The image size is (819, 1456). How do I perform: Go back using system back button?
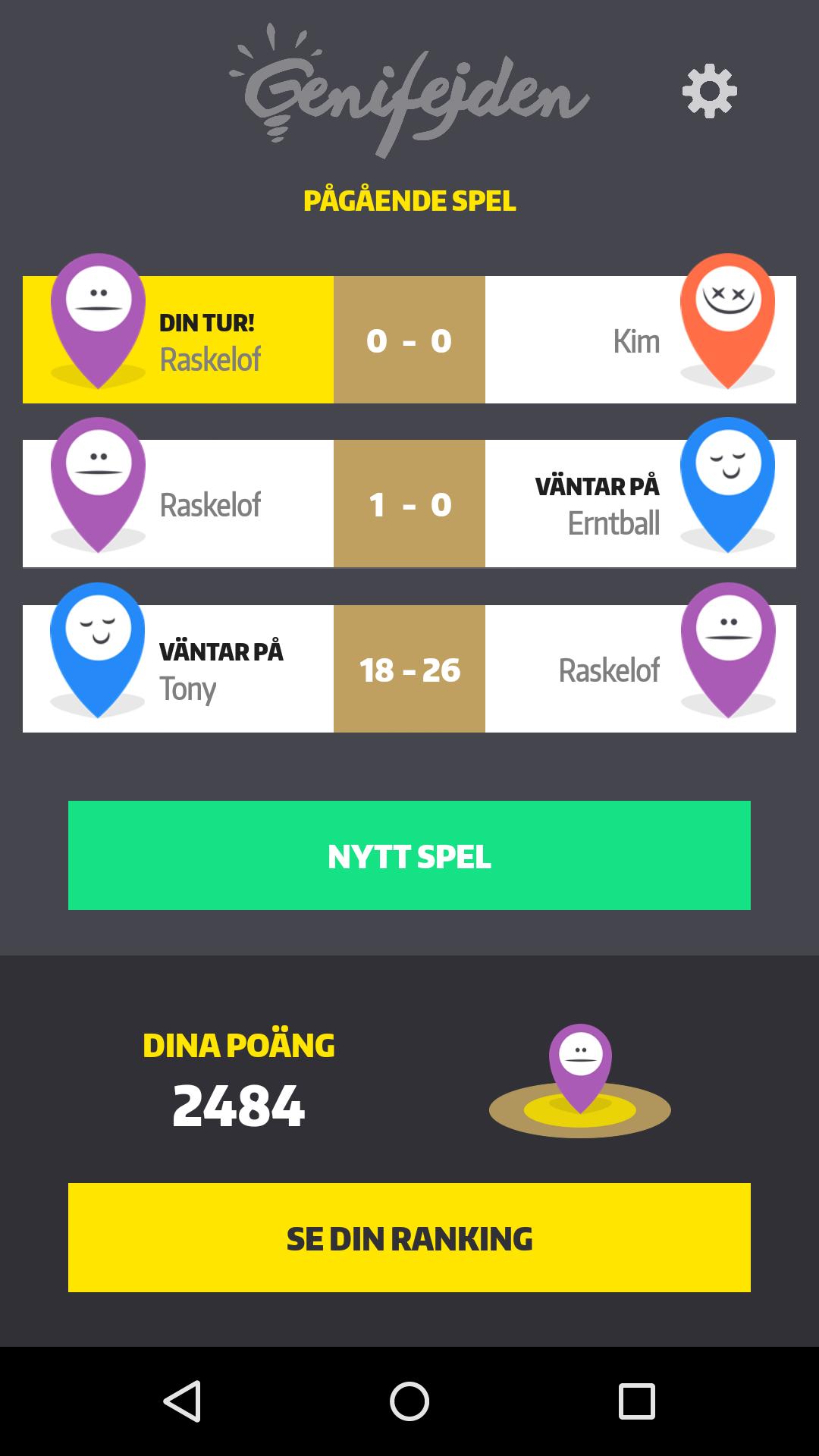point(182,1401)
